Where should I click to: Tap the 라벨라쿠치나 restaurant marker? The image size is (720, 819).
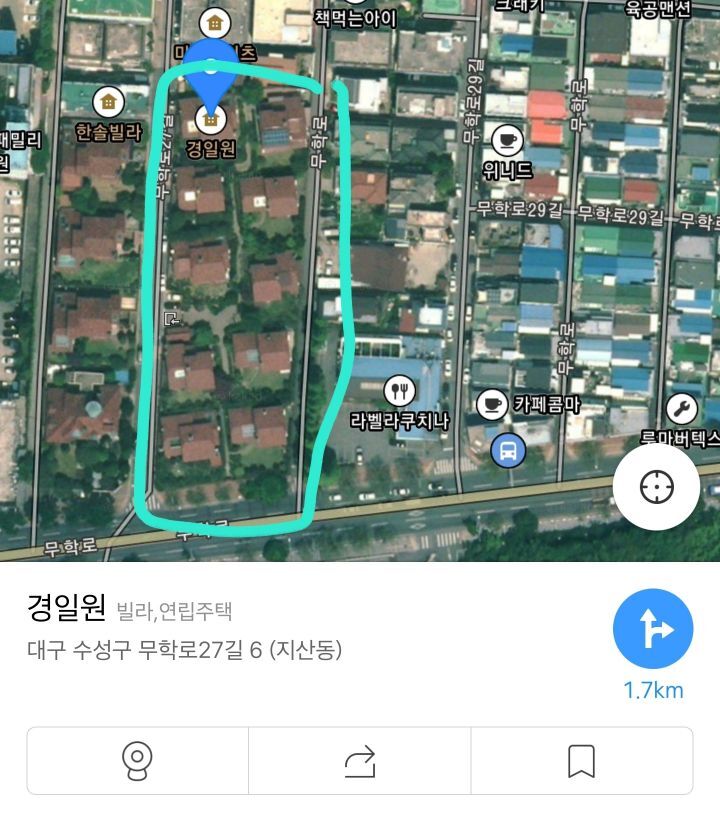(x=400, y=390)
